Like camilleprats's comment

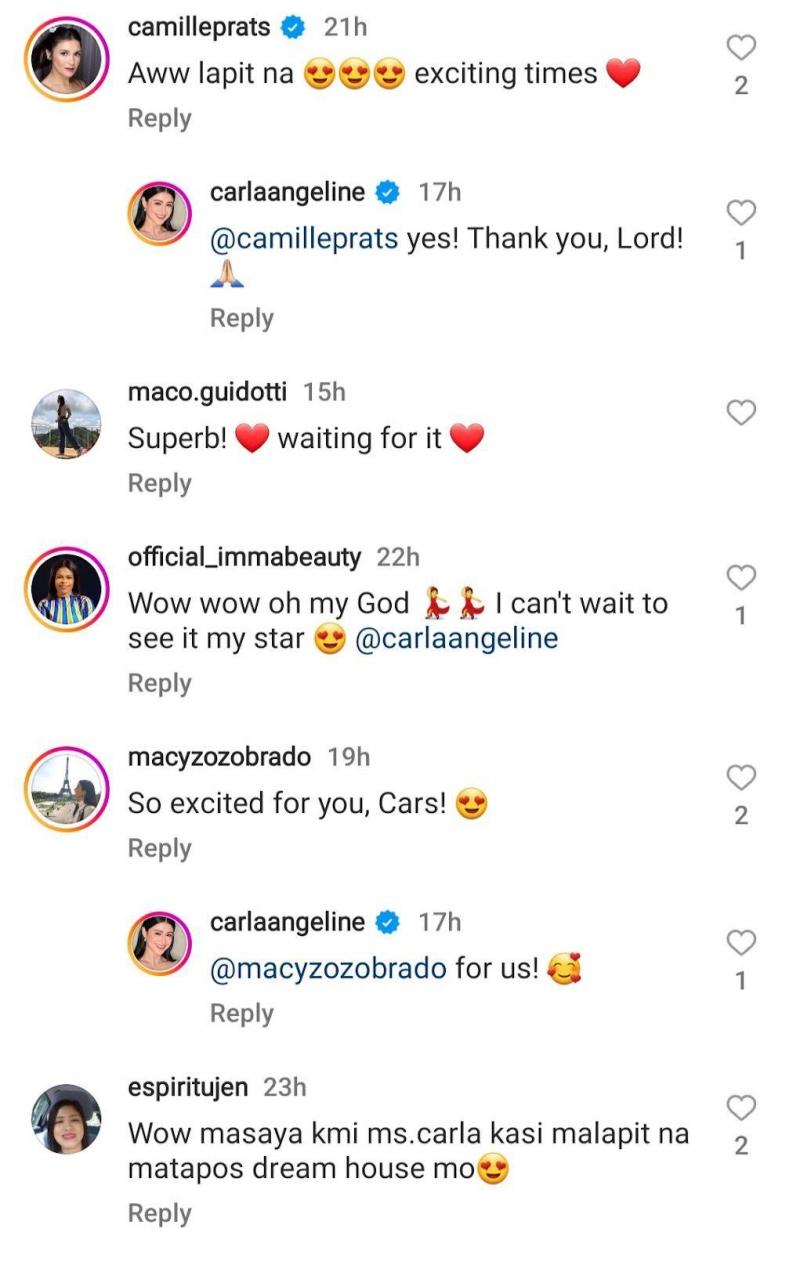tap(740, 47)
